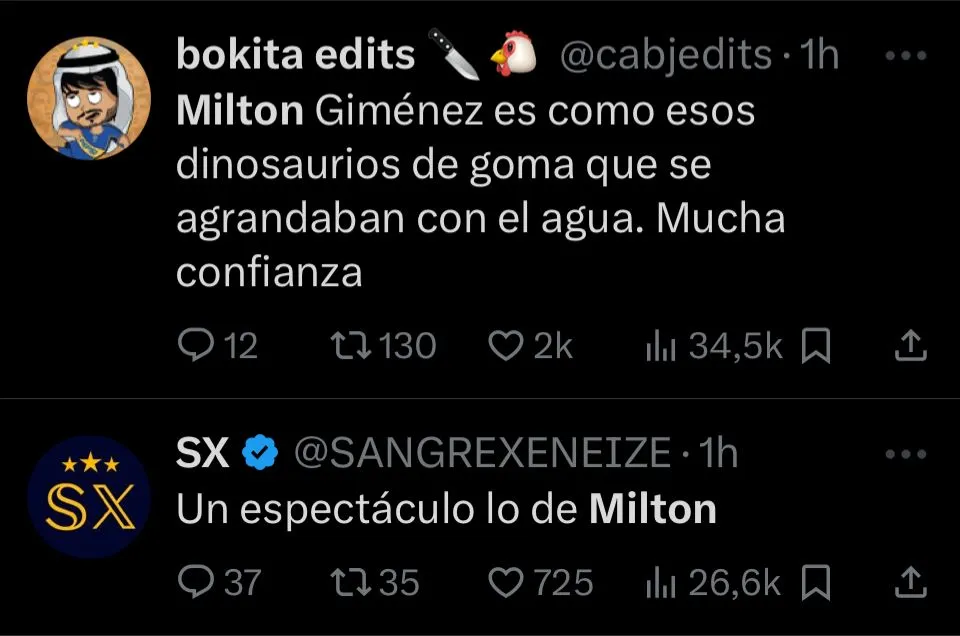Bookmark the bokita edits tweet
Viewport: 960px width, 636px height.
(817, 347)
